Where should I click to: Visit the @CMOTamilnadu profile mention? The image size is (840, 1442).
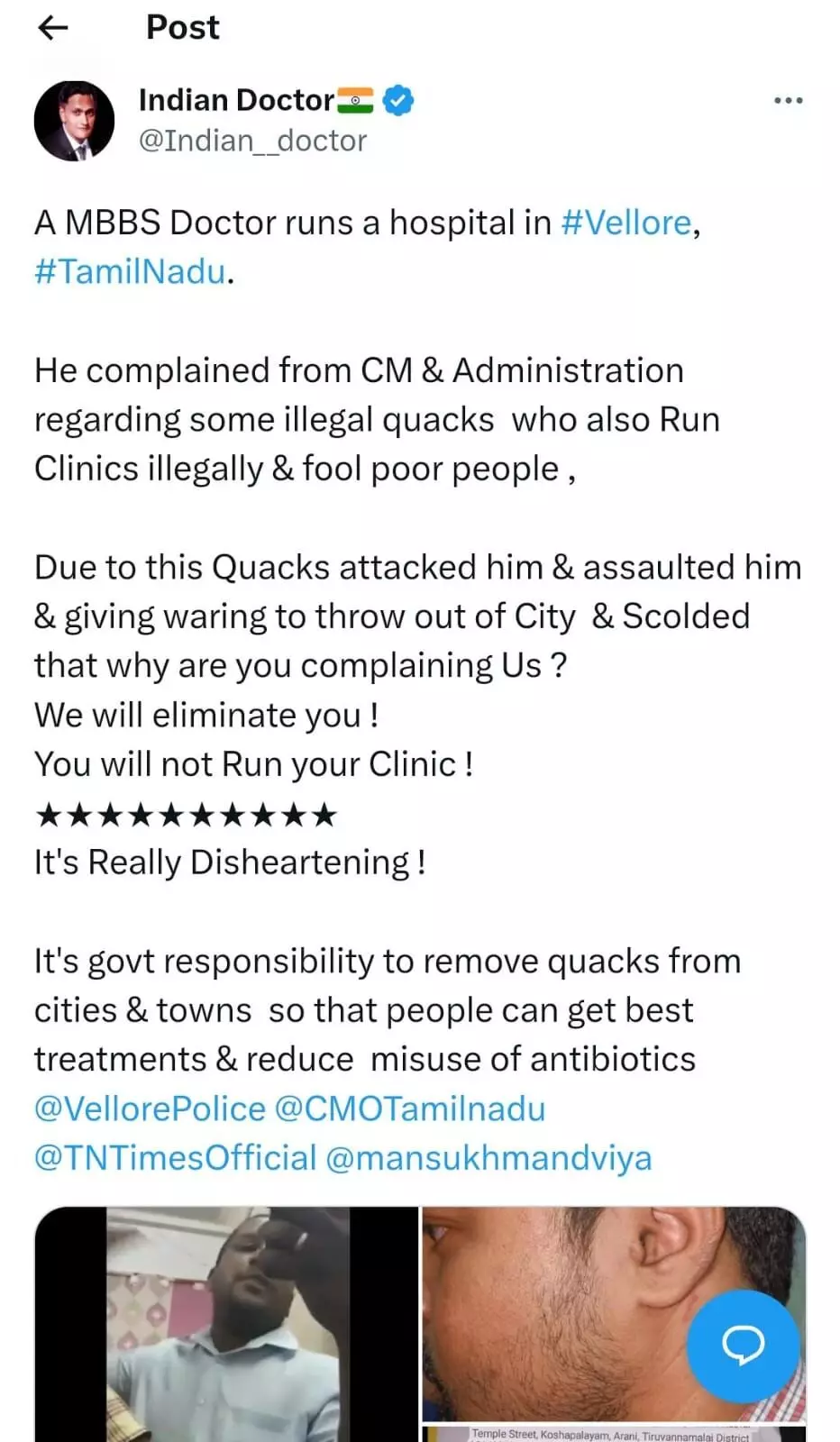(x=410, y=1109)
